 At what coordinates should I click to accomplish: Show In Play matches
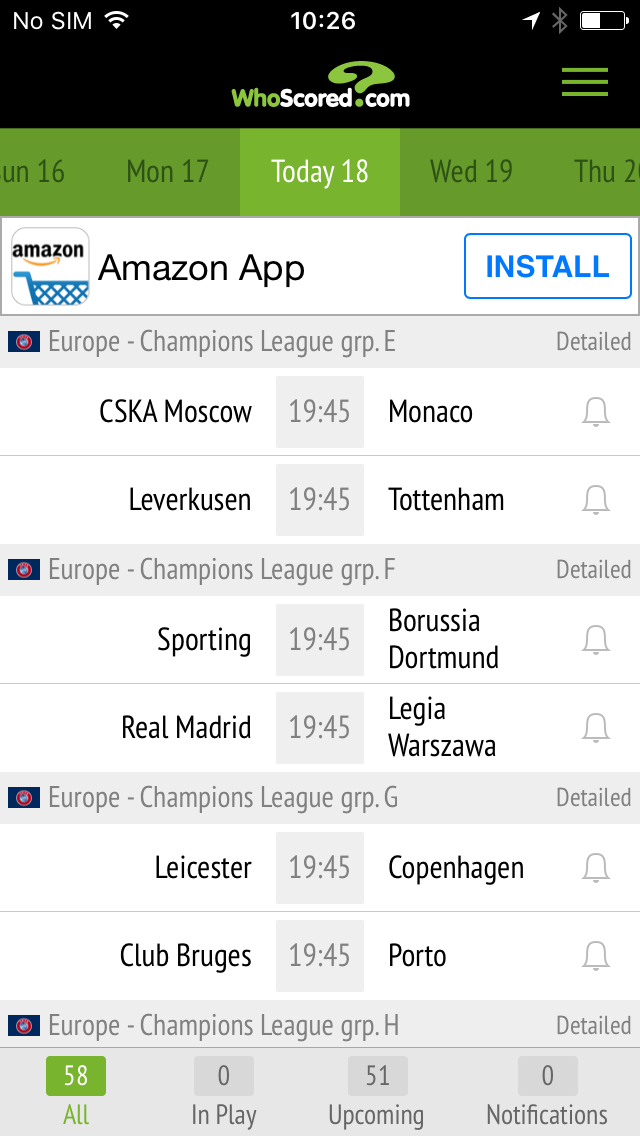[x=223, y=1093]
